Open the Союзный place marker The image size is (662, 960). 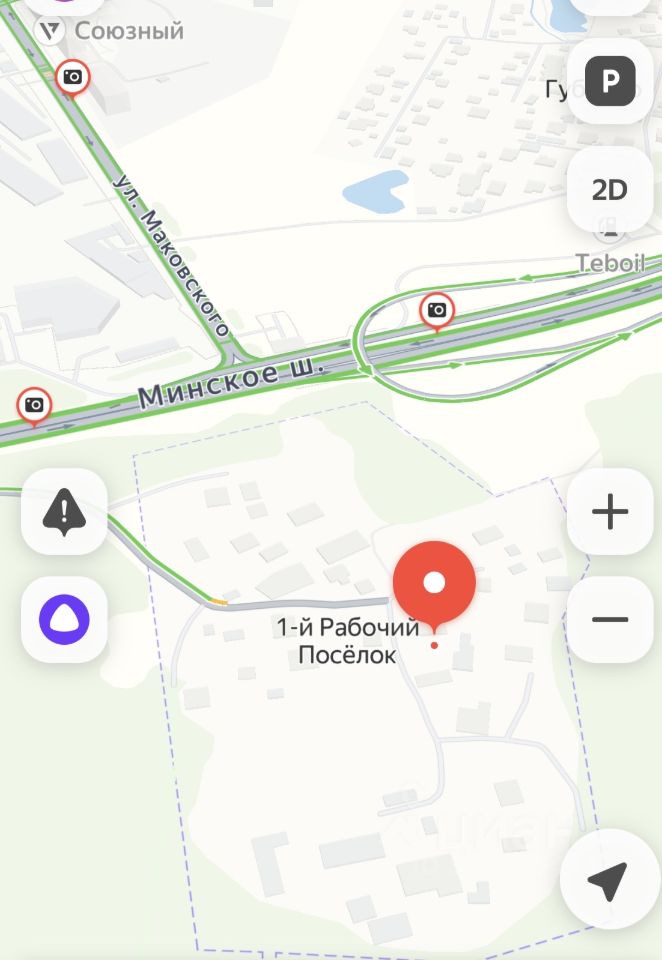[x=49, y=30]
